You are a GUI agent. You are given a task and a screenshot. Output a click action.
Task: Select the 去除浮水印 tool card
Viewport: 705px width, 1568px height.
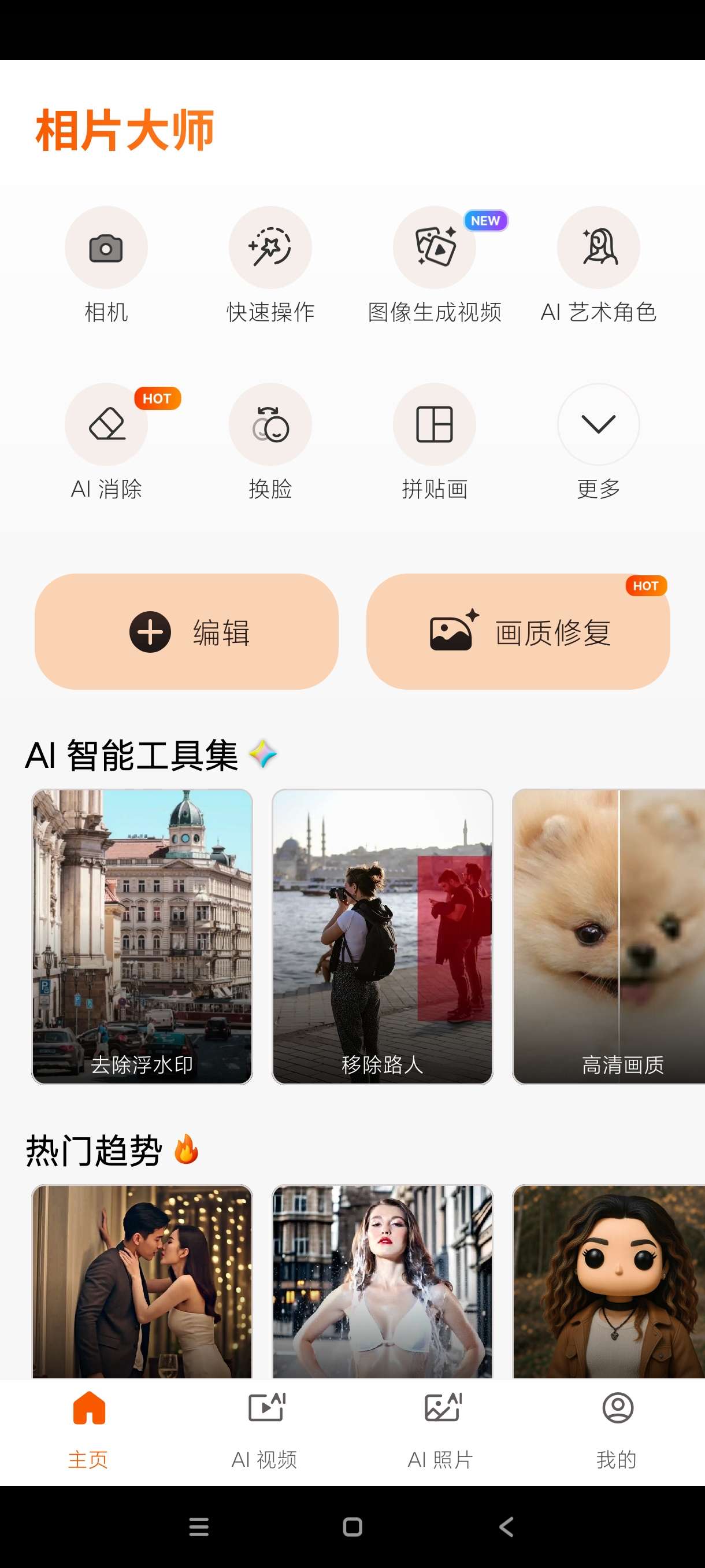[x=142, y=936]
